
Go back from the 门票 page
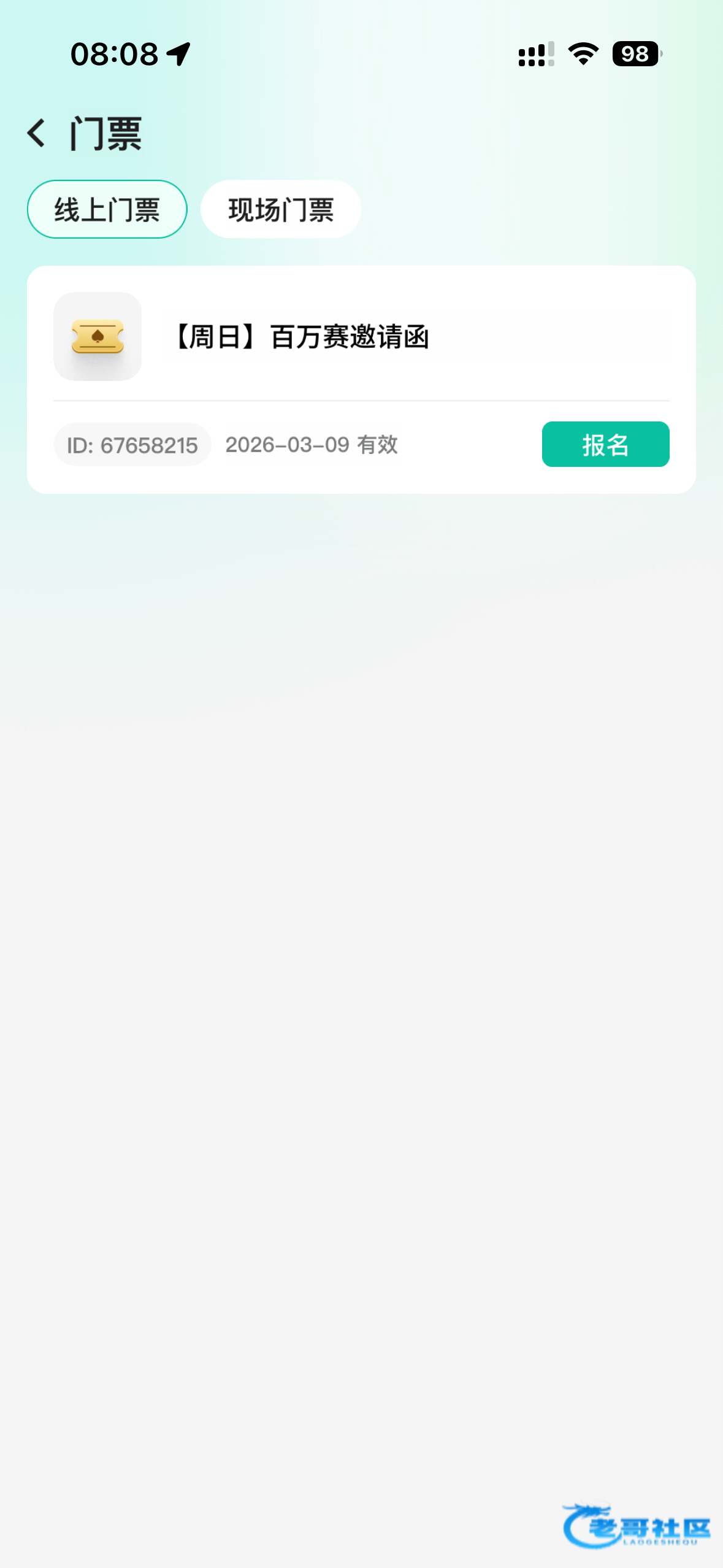[37, 133]
